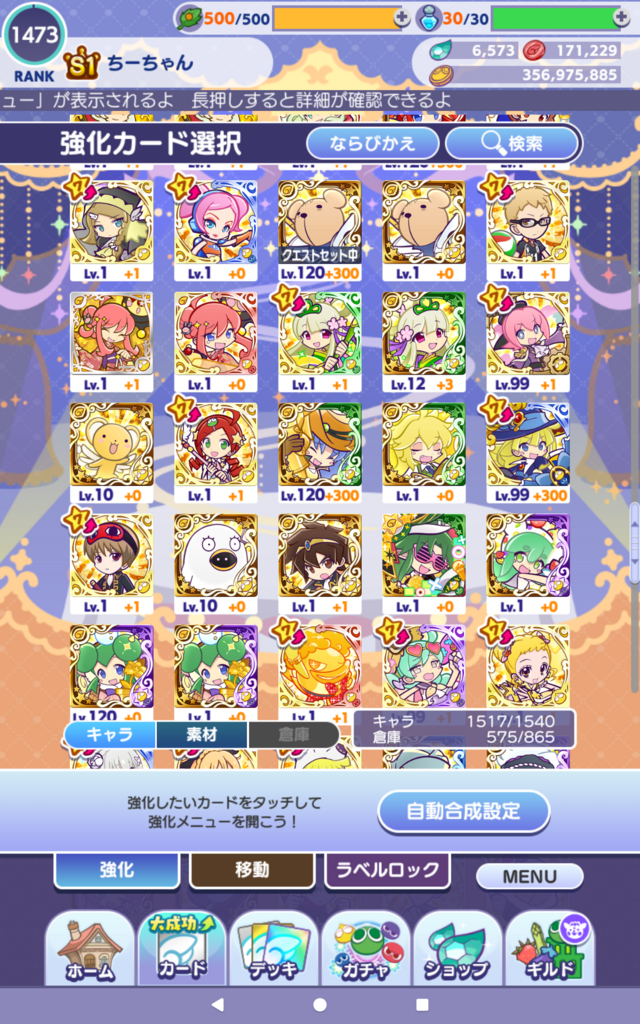Go to ホーム in bottom navigation
The height and width of the screenshot is (1024, 640).
coord(89,950)
